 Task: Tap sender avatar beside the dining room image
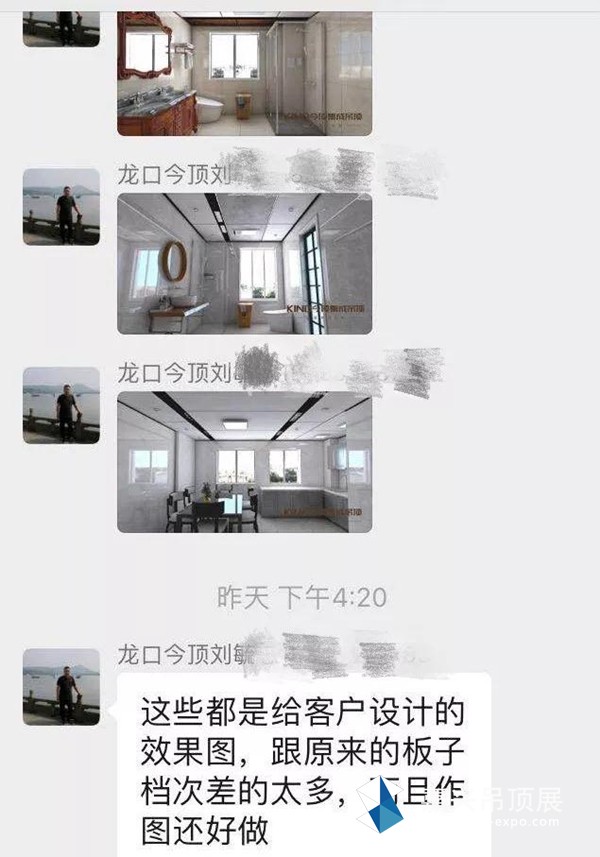pos(61,405)
